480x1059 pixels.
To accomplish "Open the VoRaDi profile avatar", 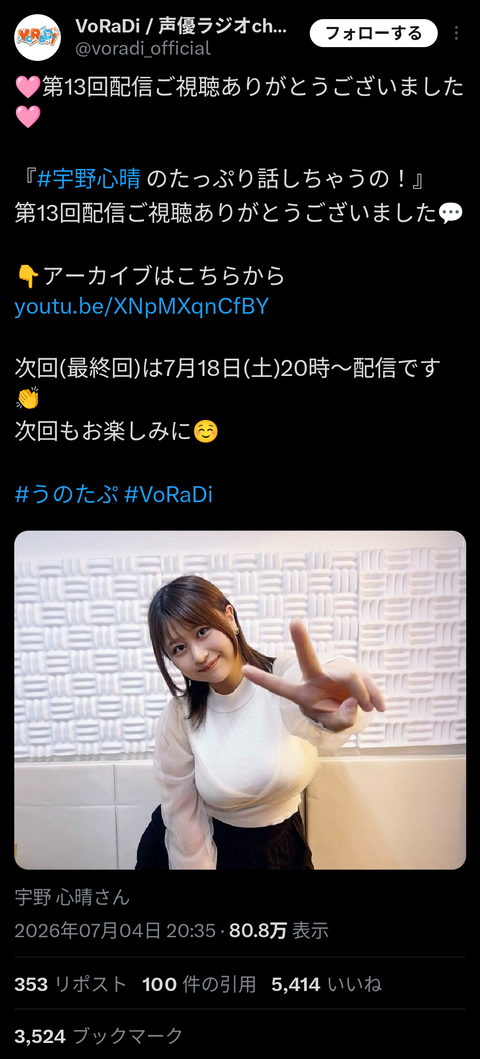I will 38,37.
